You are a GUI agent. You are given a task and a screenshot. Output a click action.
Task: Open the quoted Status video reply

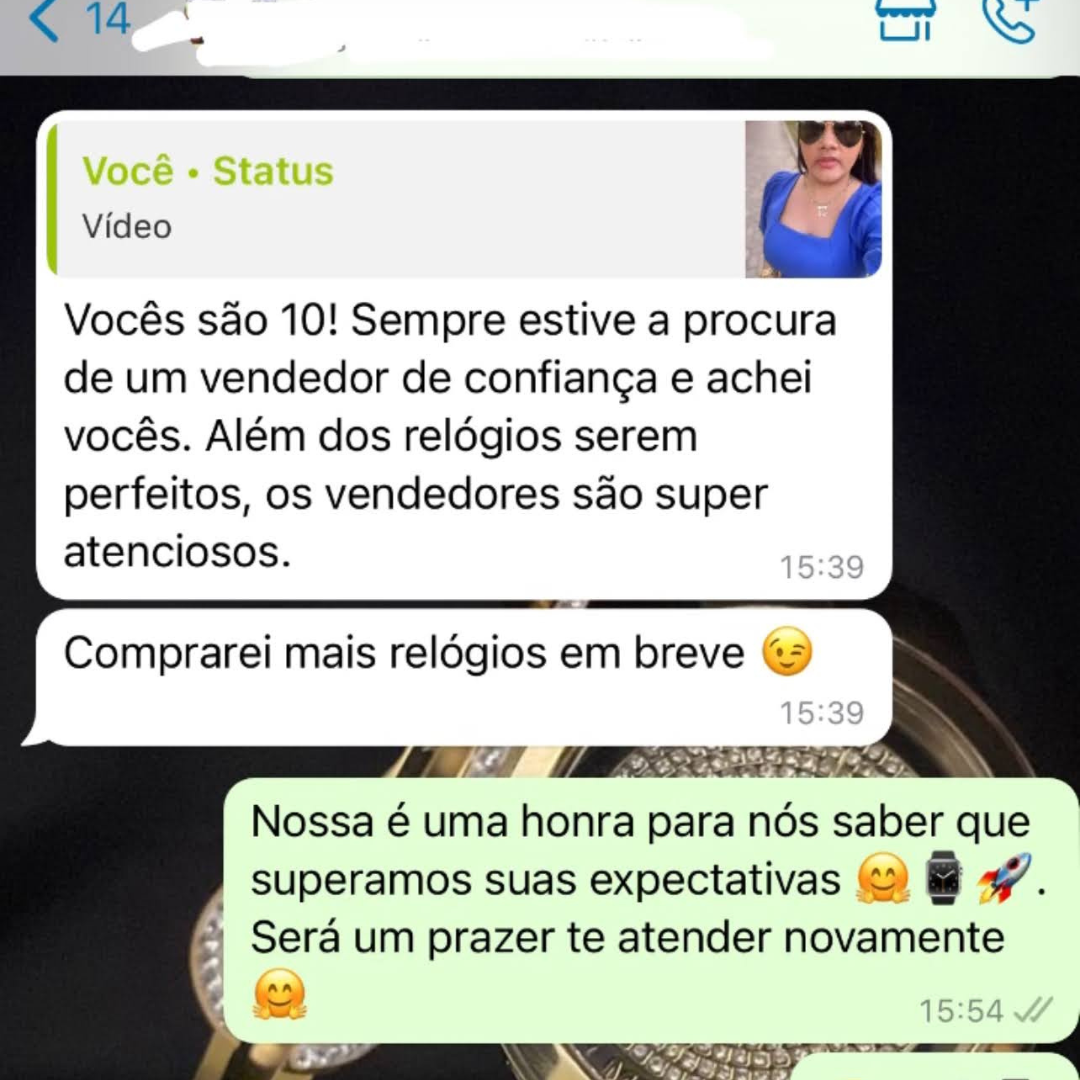click(x=465, y=199)
